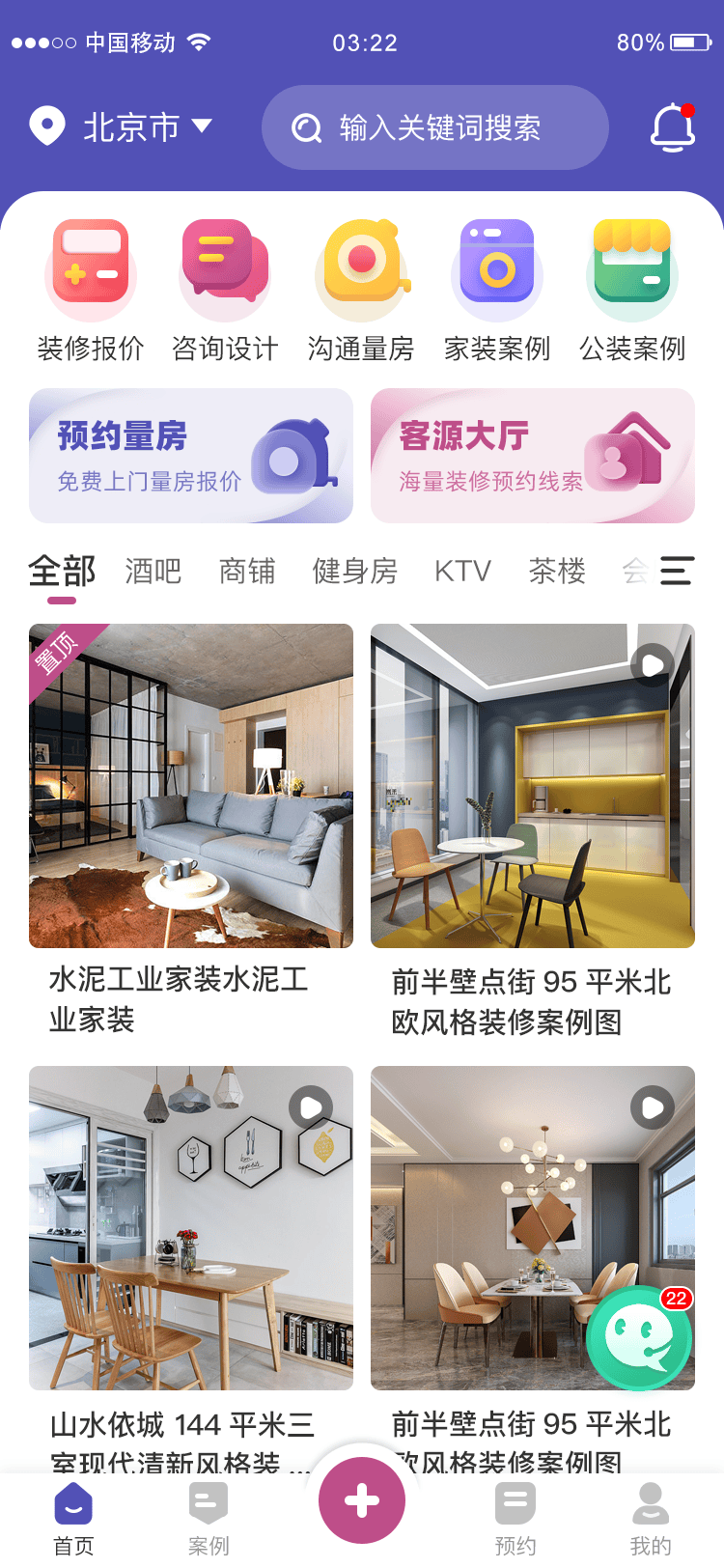
Task: Open the floating customer service chat
Action: pos(639,1338)
